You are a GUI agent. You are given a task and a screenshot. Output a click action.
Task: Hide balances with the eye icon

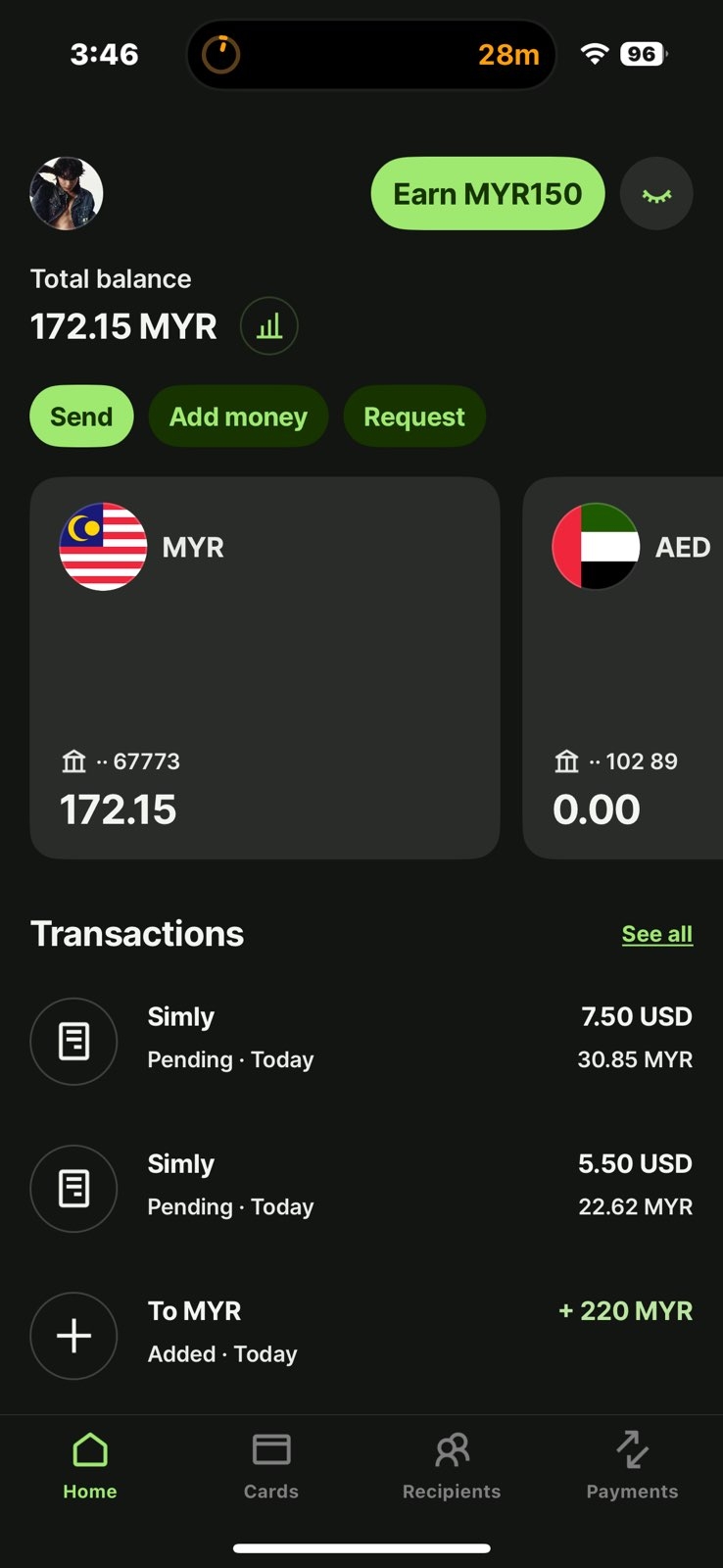coord(656,194)
